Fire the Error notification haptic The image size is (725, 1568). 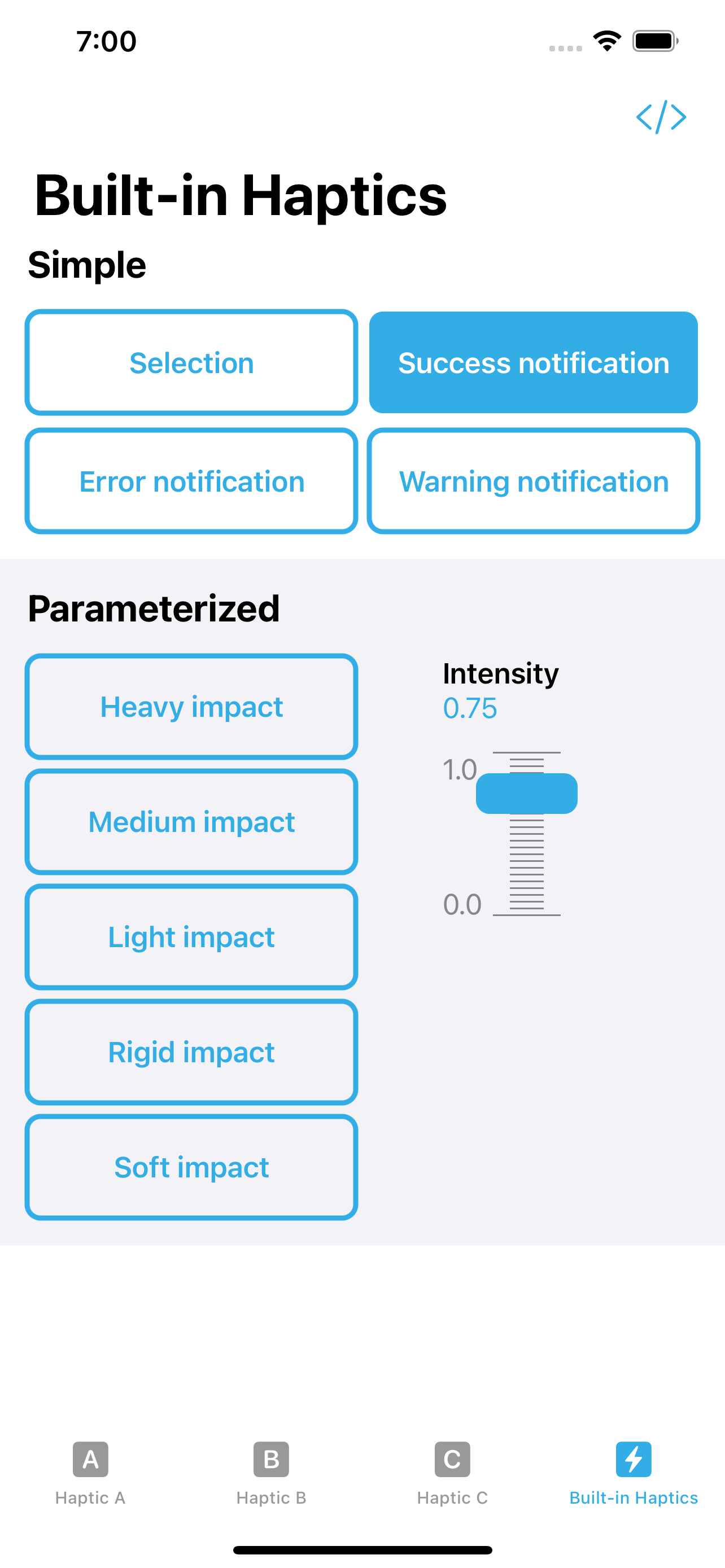click(191, 481)
